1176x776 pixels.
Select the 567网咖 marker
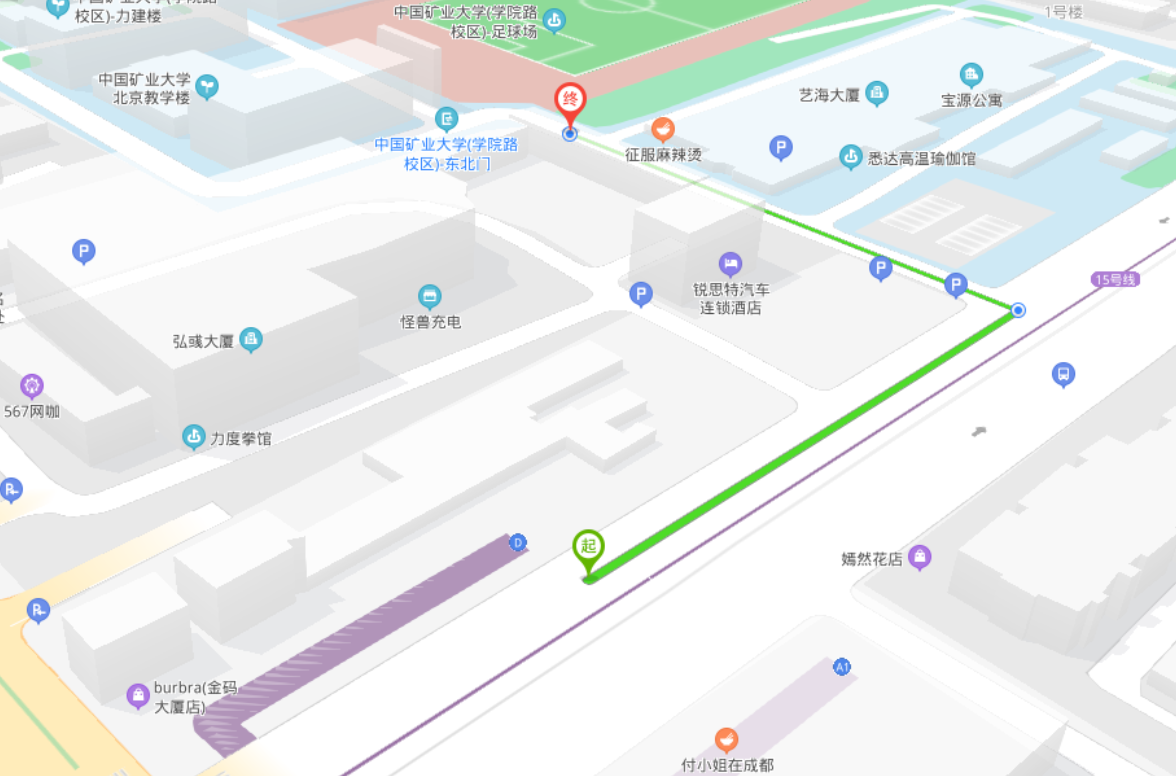click(x=32, y=385)
